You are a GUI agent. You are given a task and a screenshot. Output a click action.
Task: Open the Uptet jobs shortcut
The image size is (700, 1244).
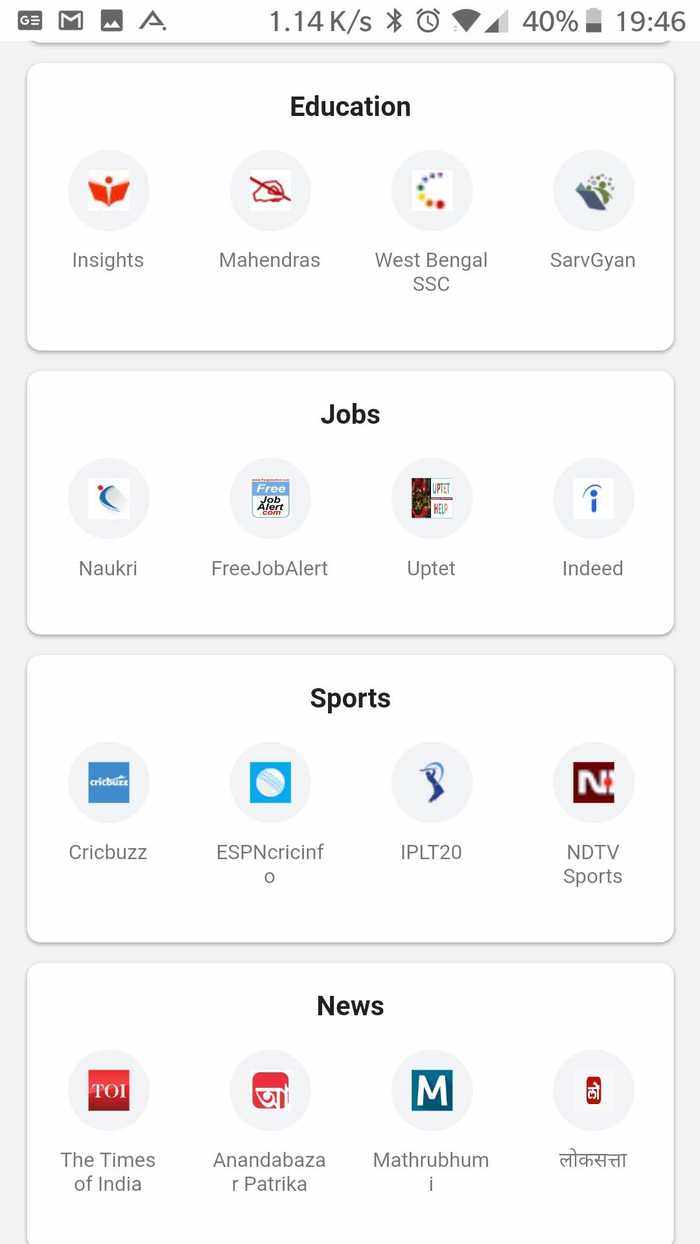(x=431, y=499)
